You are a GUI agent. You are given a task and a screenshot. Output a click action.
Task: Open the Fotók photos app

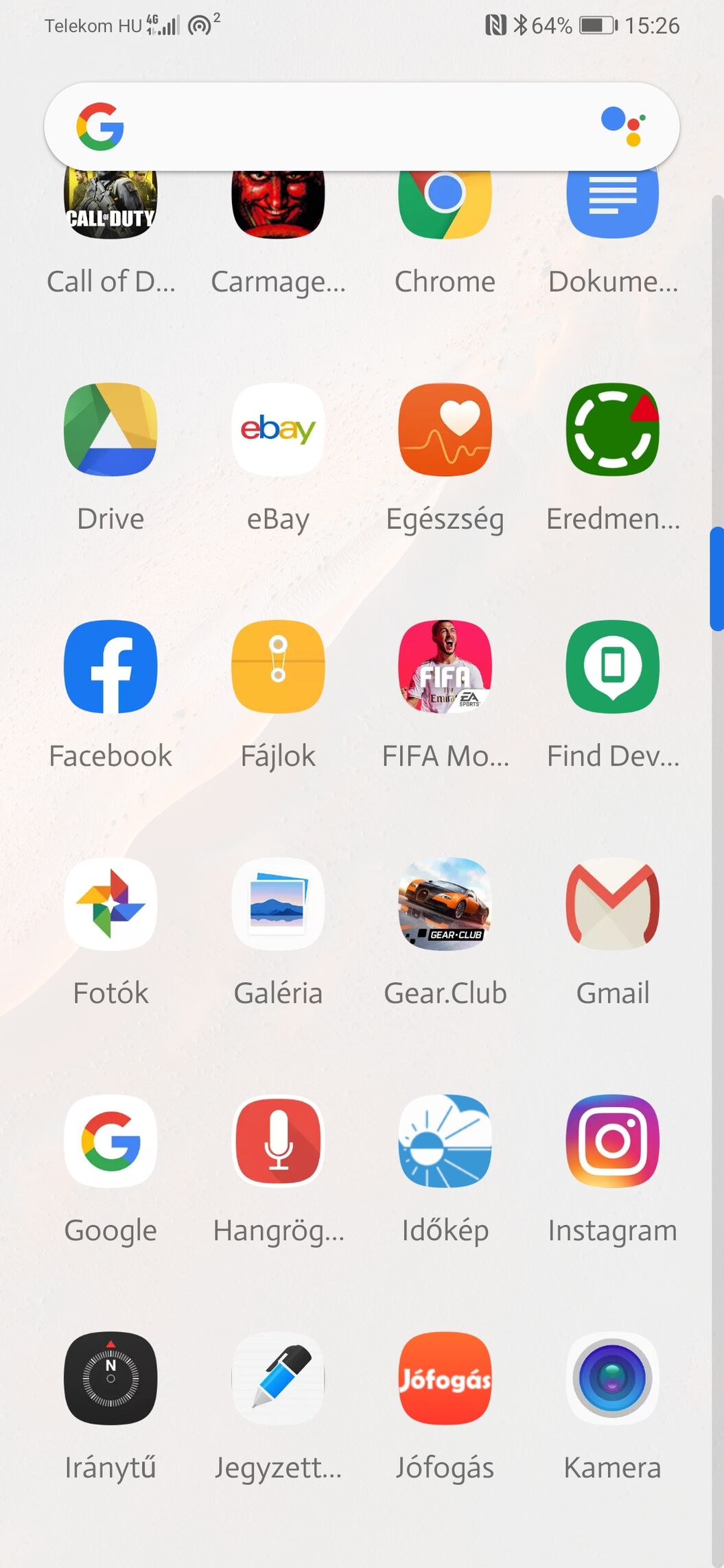point(110,904)
